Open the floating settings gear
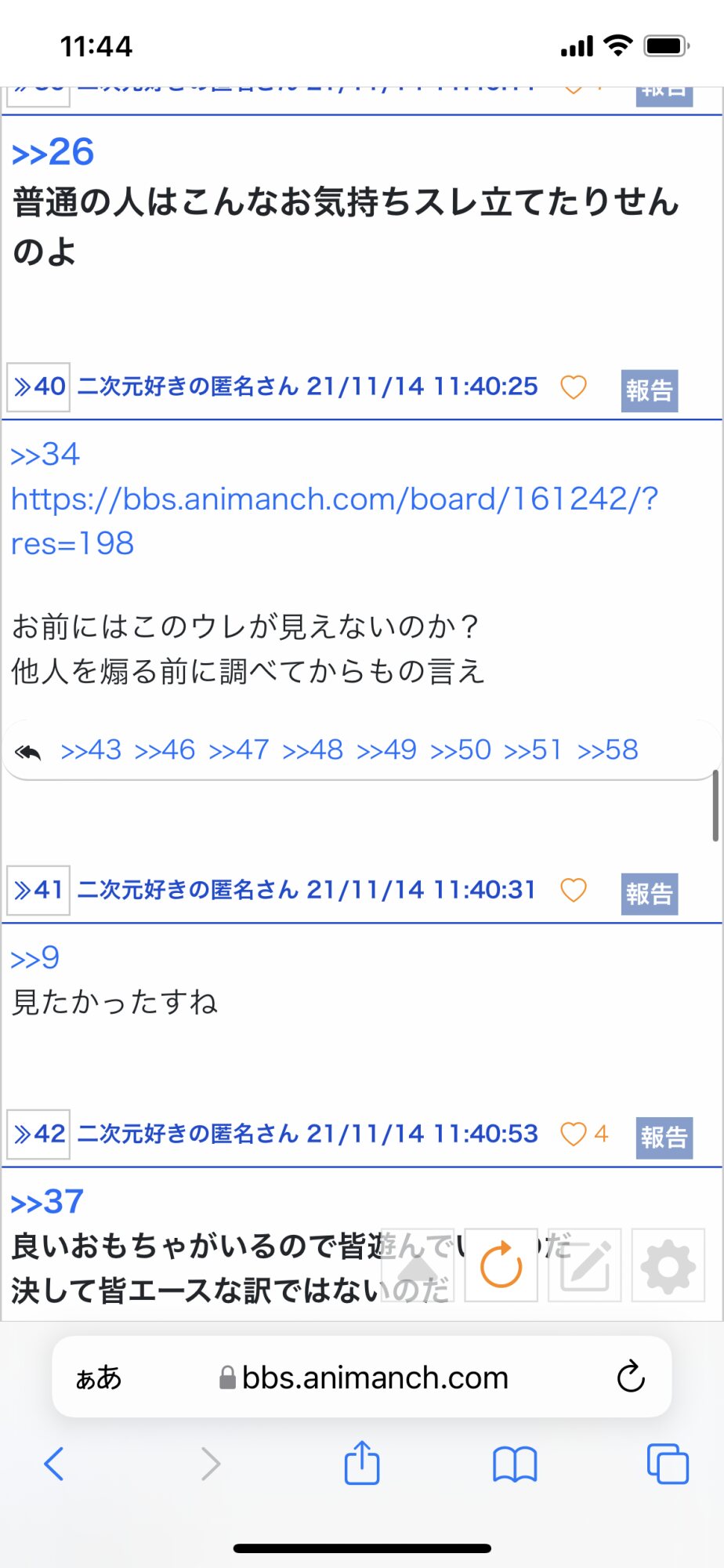 pos(668,1265)
